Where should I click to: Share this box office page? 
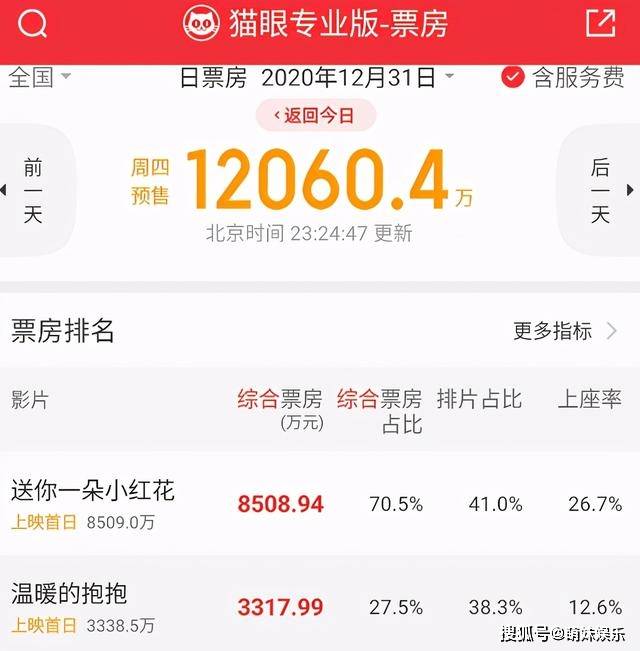tap(600, 24)
